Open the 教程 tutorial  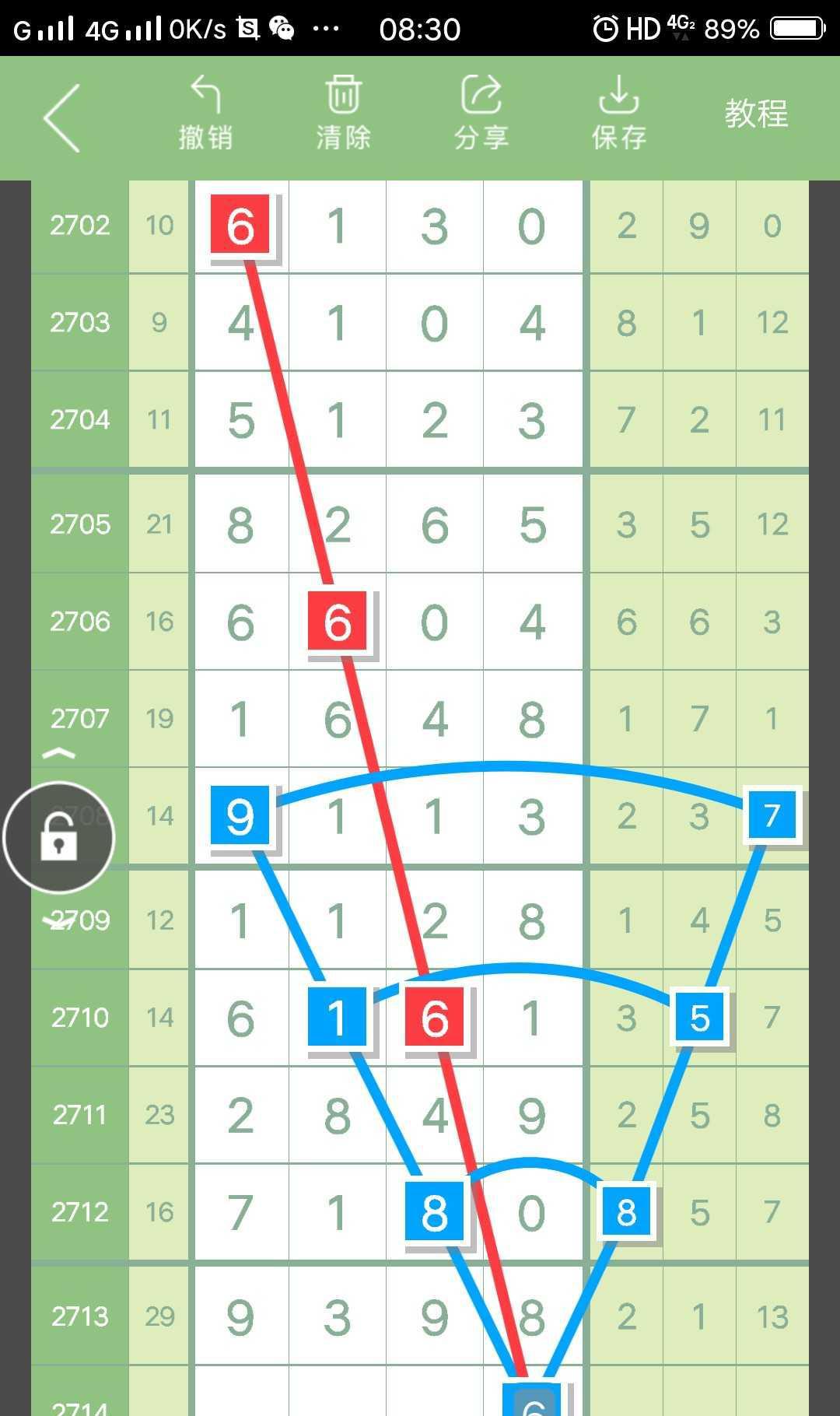point(756,114)
